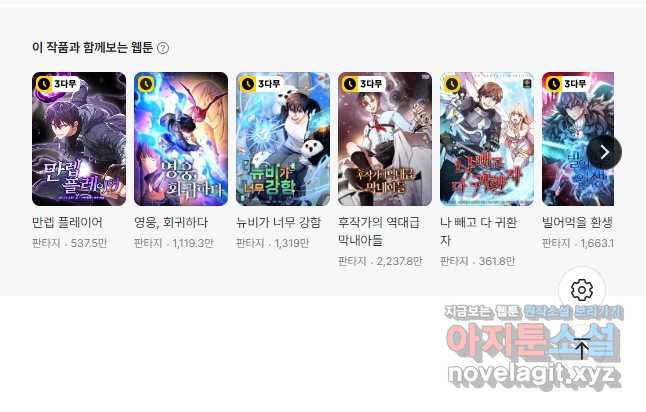Open the 뉴비가 너무 강함 webtoon
The height and width of the screenshot is (412, 646).
[x=283, y=139]
